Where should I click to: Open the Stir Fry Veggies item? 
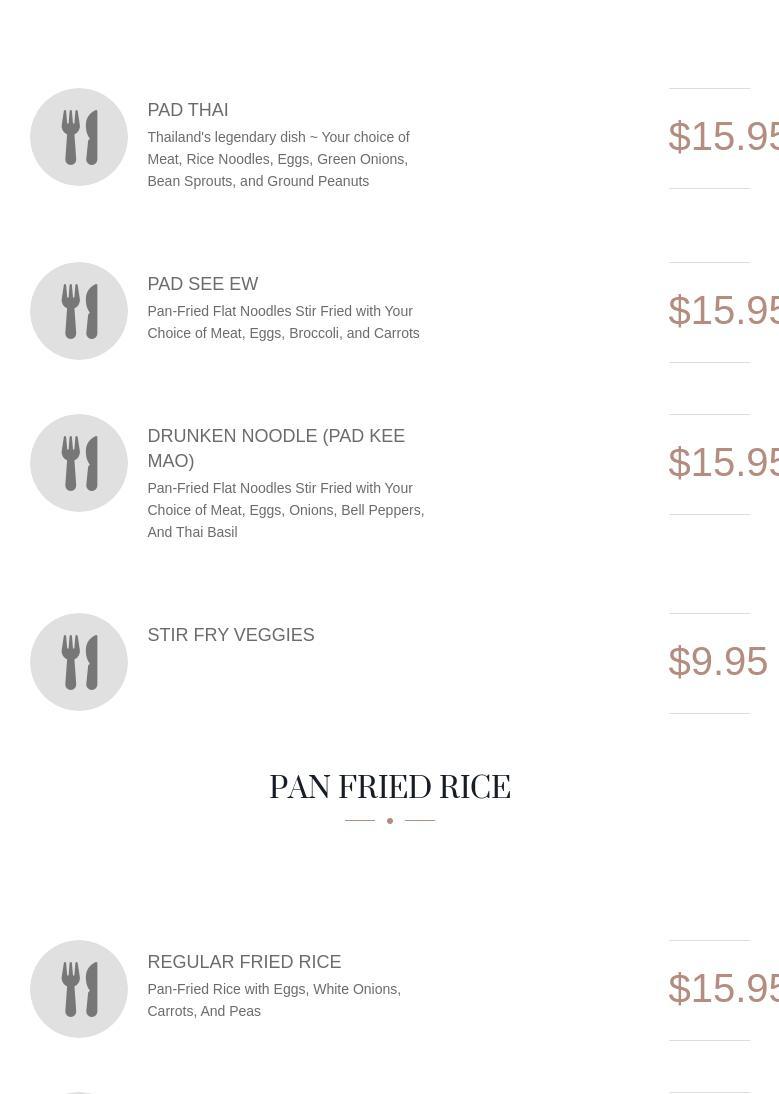(x=230, y=635)
